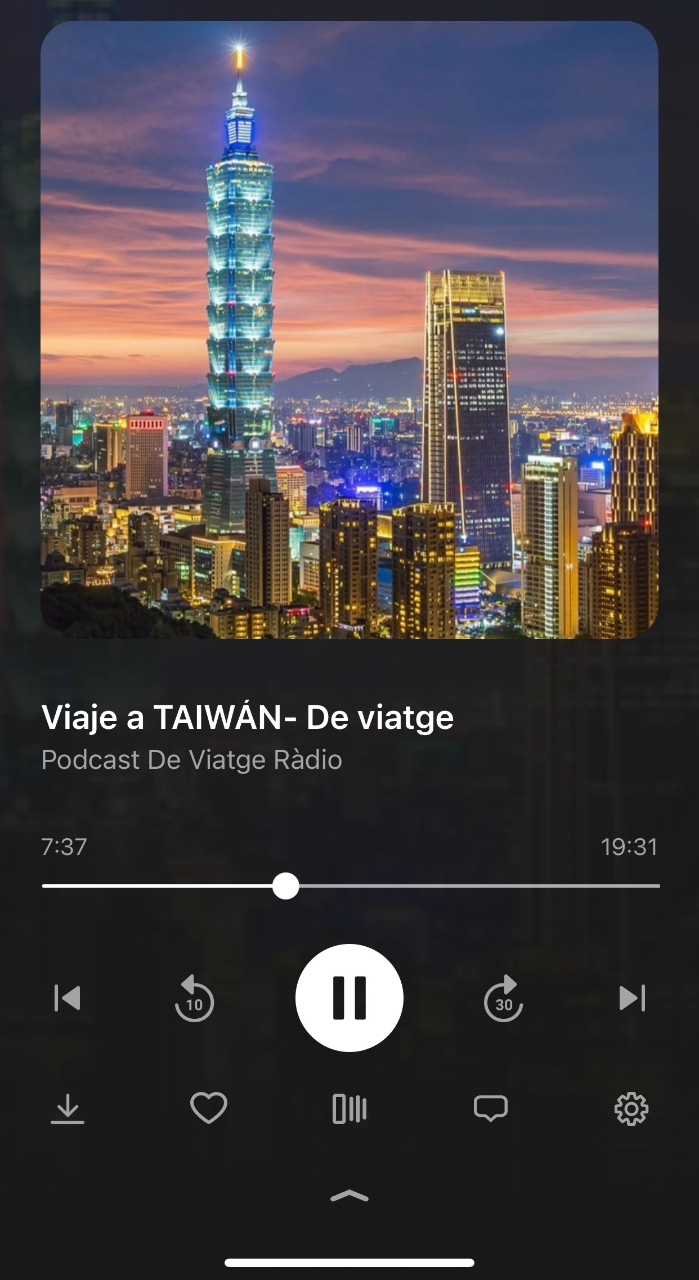Go to the previous episode
The width and height of the screenshot is (699, 1280).
click(x=67, y=997)
